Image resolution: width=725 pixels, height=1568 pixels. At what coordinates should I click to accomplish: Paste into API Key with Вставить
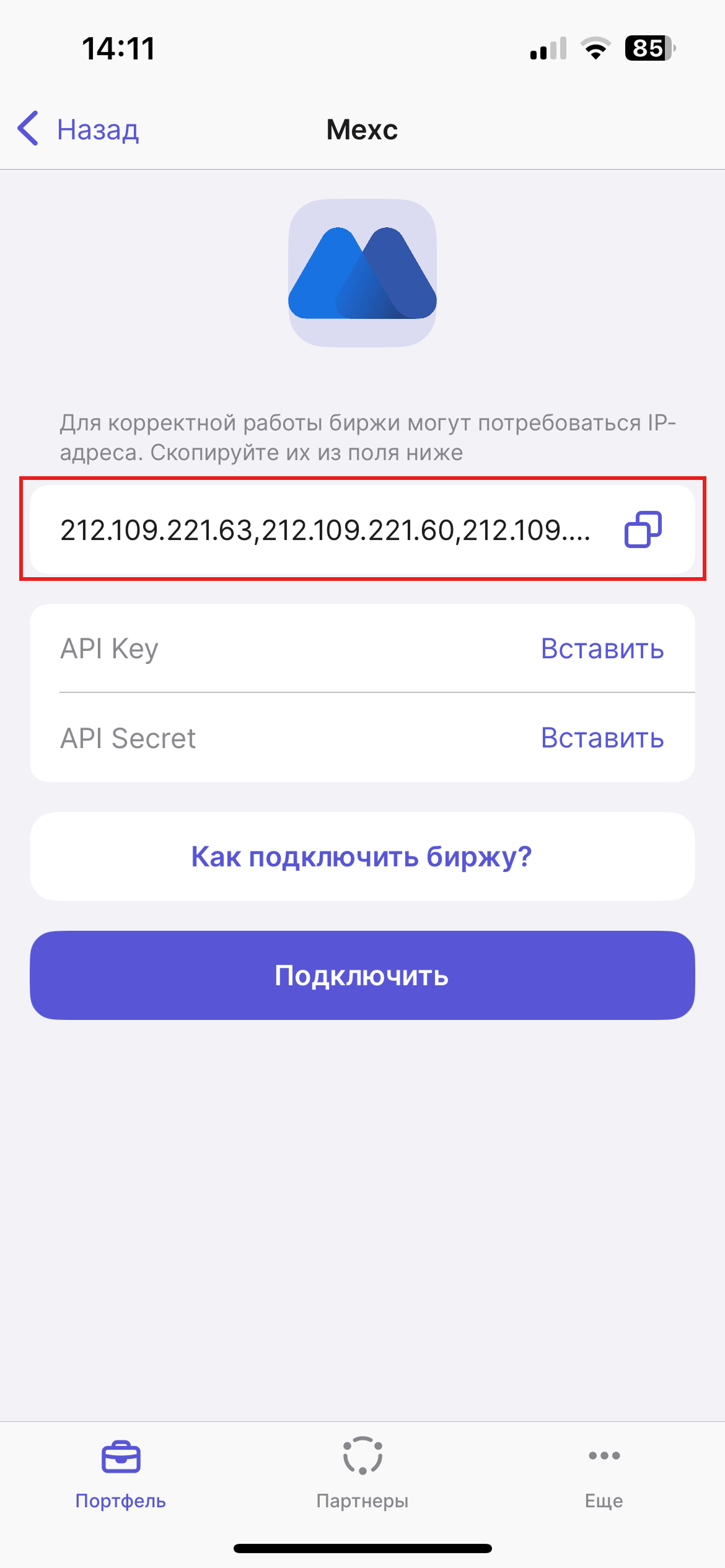602,649
